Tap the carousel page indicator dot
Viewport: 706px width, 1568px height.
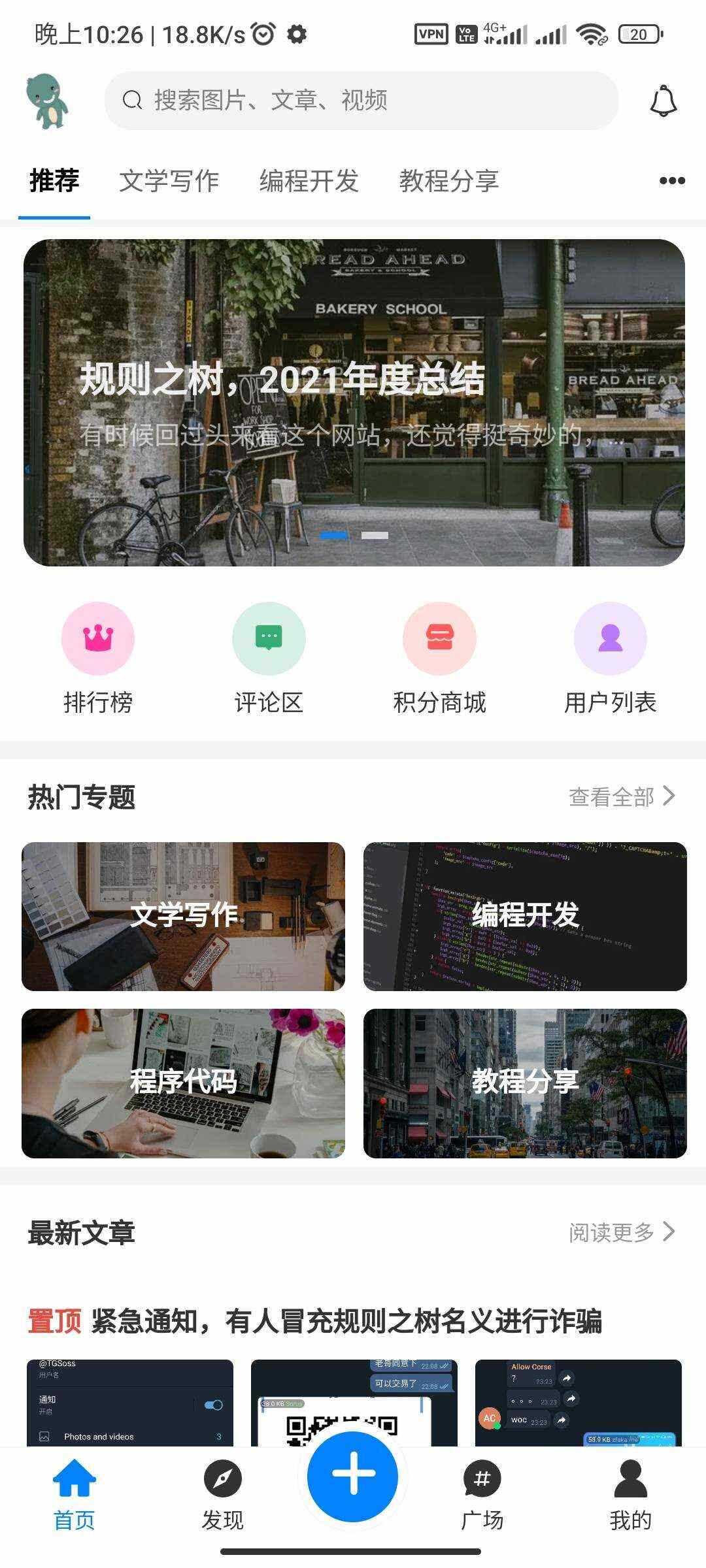point(333,535)
